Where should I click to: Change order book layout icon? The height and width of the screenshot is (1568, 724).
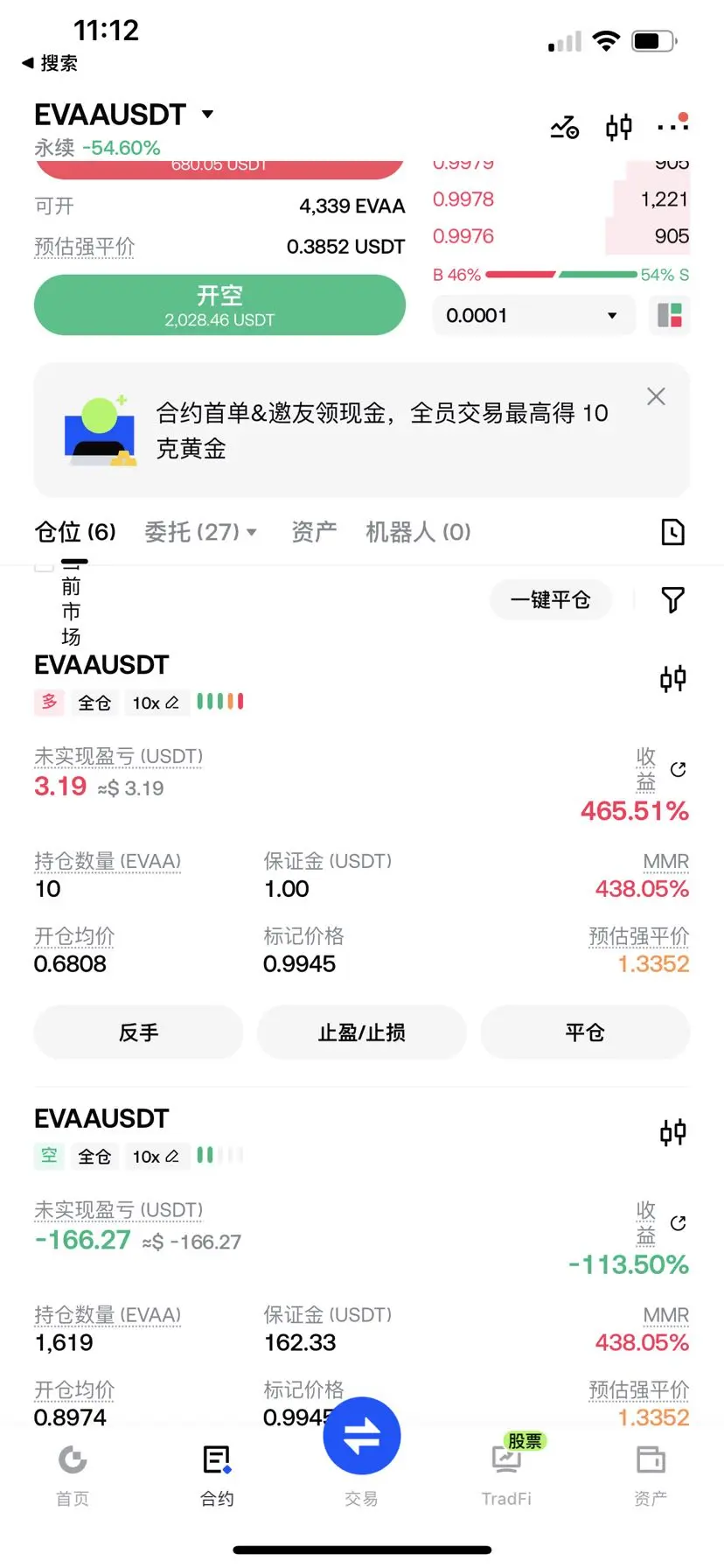[670, 315]
